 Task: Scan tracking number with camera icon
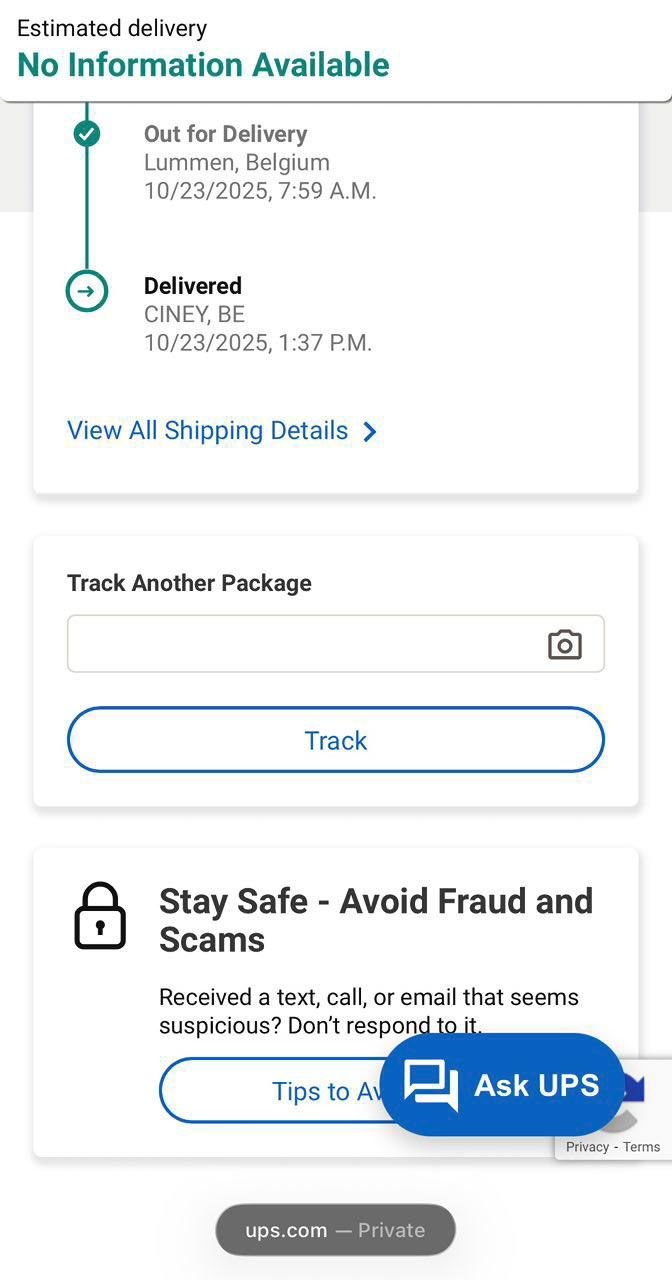coord(564,645)
